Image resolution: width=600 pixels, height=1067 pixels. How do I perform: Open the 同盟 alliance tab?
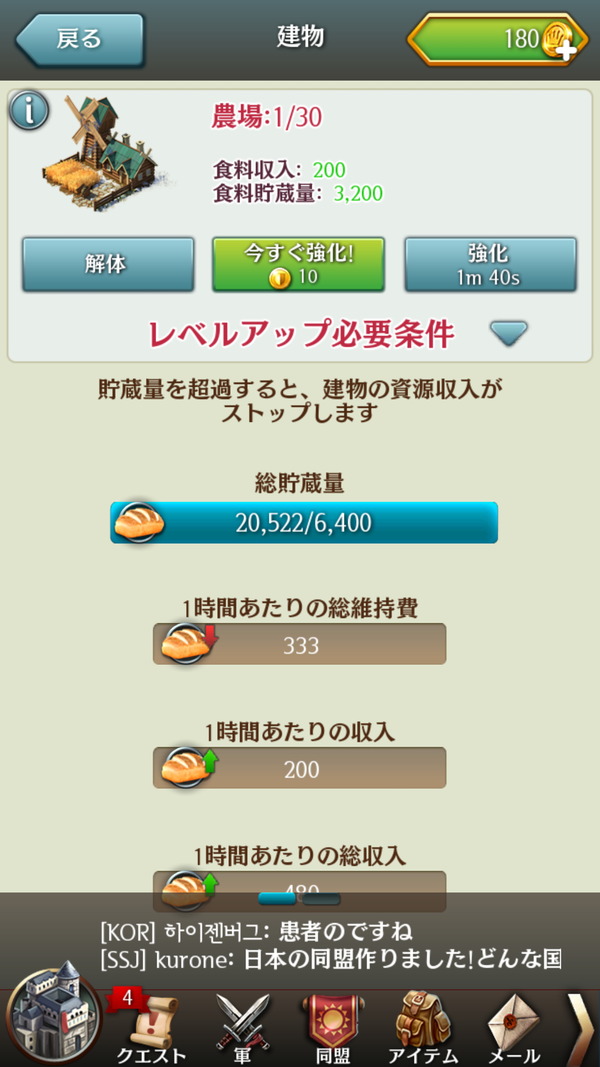point(334,1027)
